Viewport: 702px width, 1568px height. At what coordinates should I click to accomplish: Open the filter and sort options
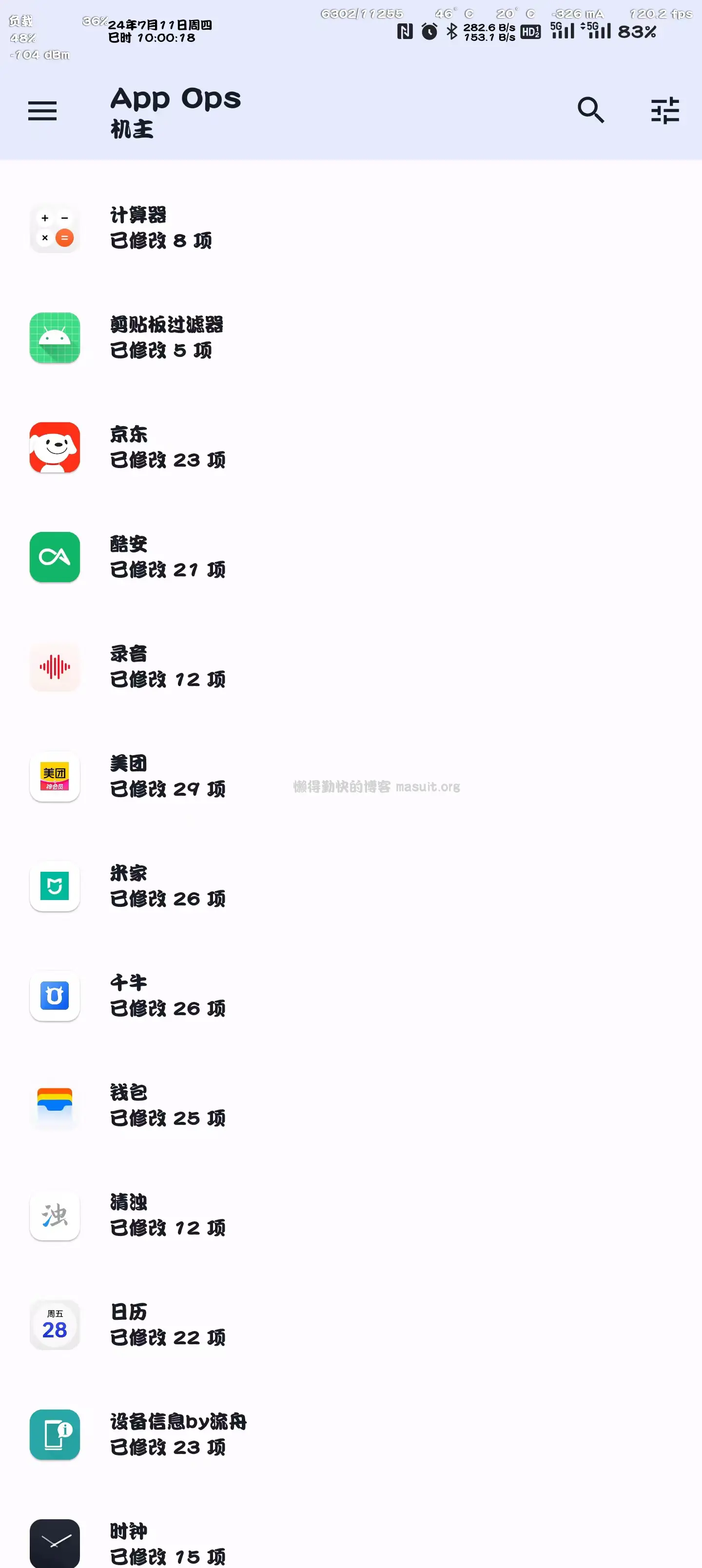(x=665, y=111)
